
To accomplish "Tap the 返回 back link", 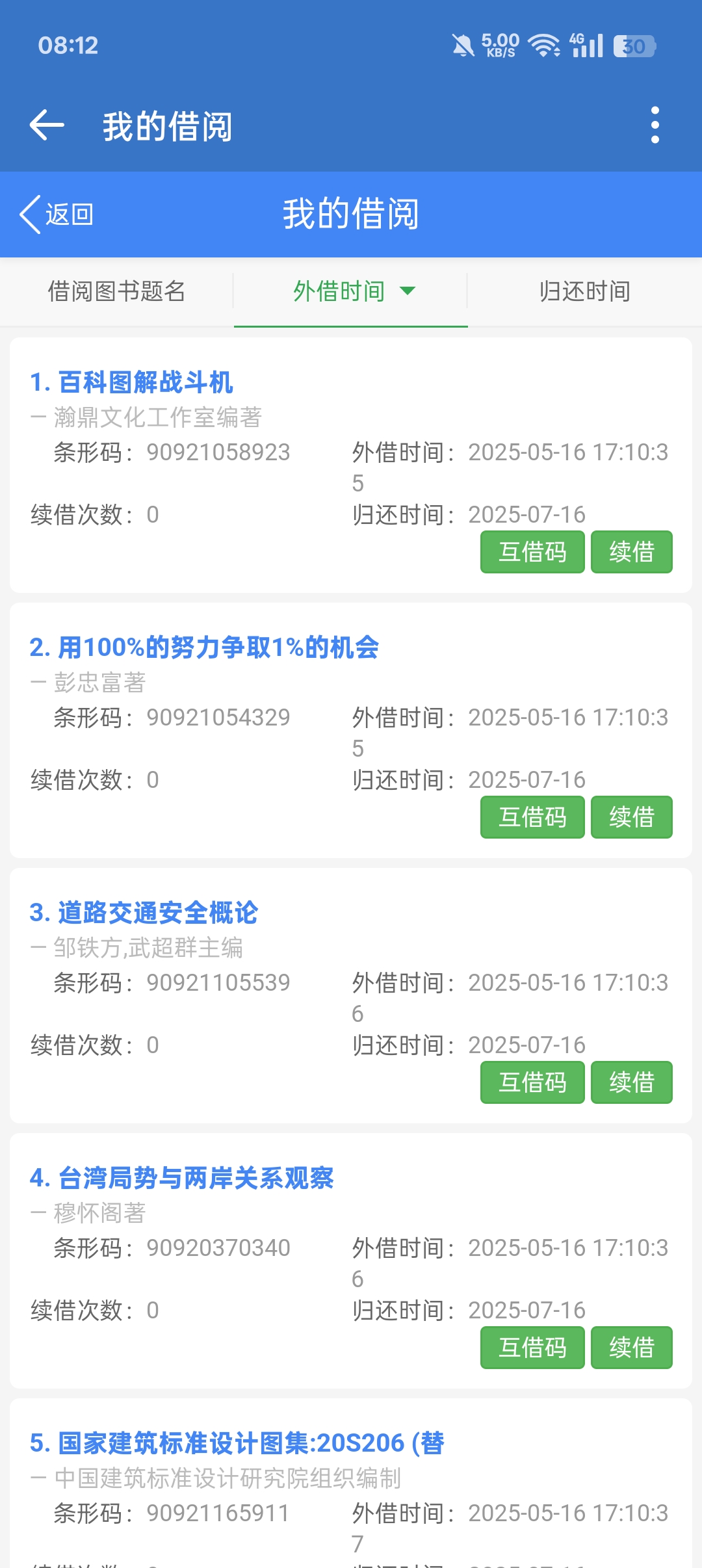I will point(57,214).
